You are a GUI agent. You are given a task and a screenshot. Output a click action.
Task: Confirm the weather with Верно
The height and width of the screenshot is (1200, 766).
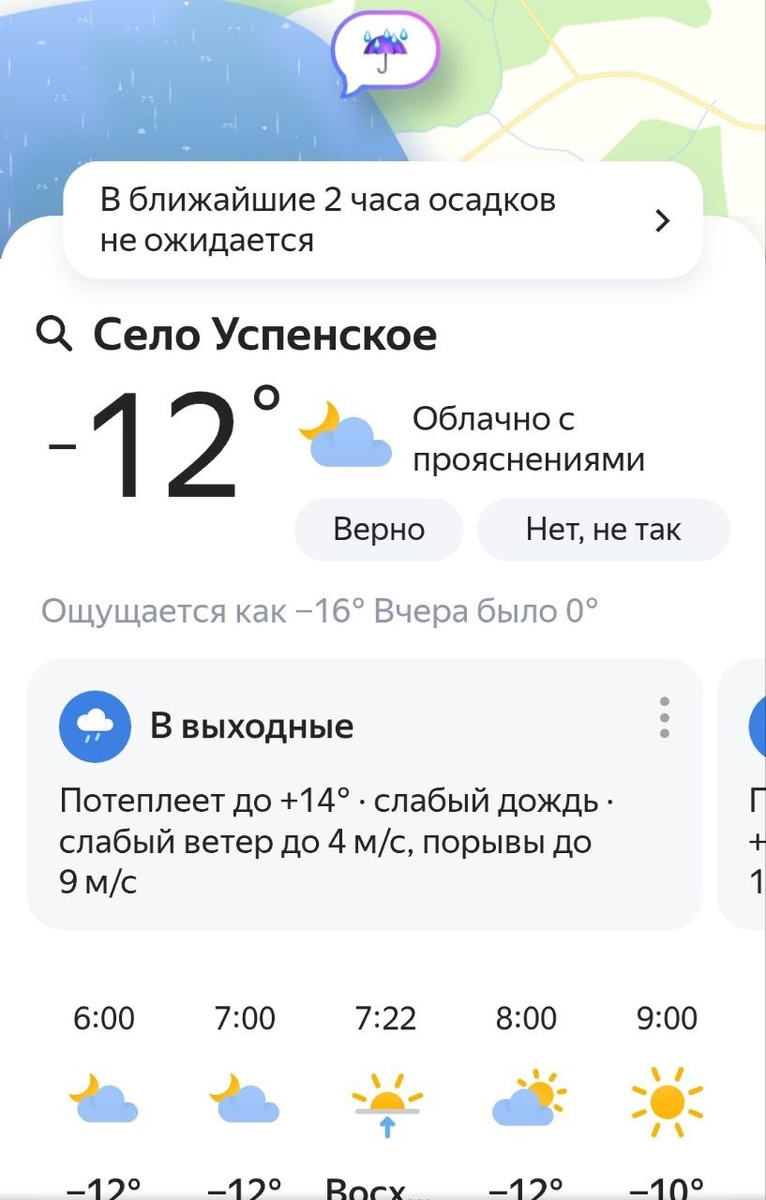click(x=378, y=529)
